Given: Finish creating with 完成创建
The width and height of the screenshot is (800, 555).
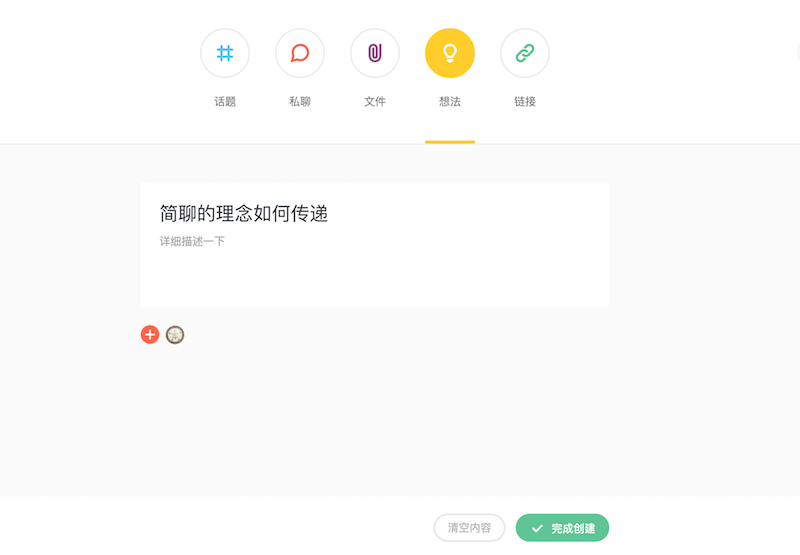Looking at the screenshot, I should [x=562, y=528].
